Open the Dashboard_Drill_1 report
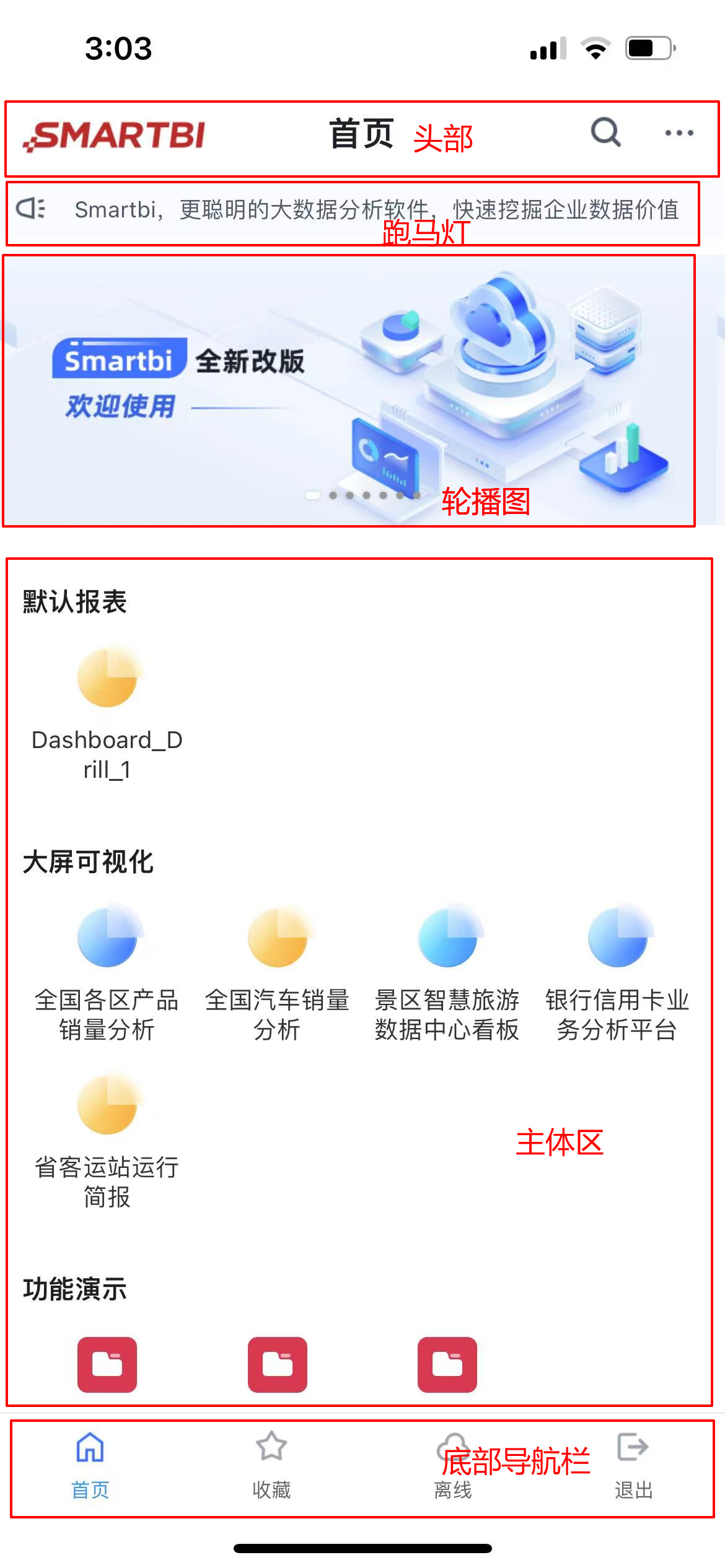 click(107, 713)
